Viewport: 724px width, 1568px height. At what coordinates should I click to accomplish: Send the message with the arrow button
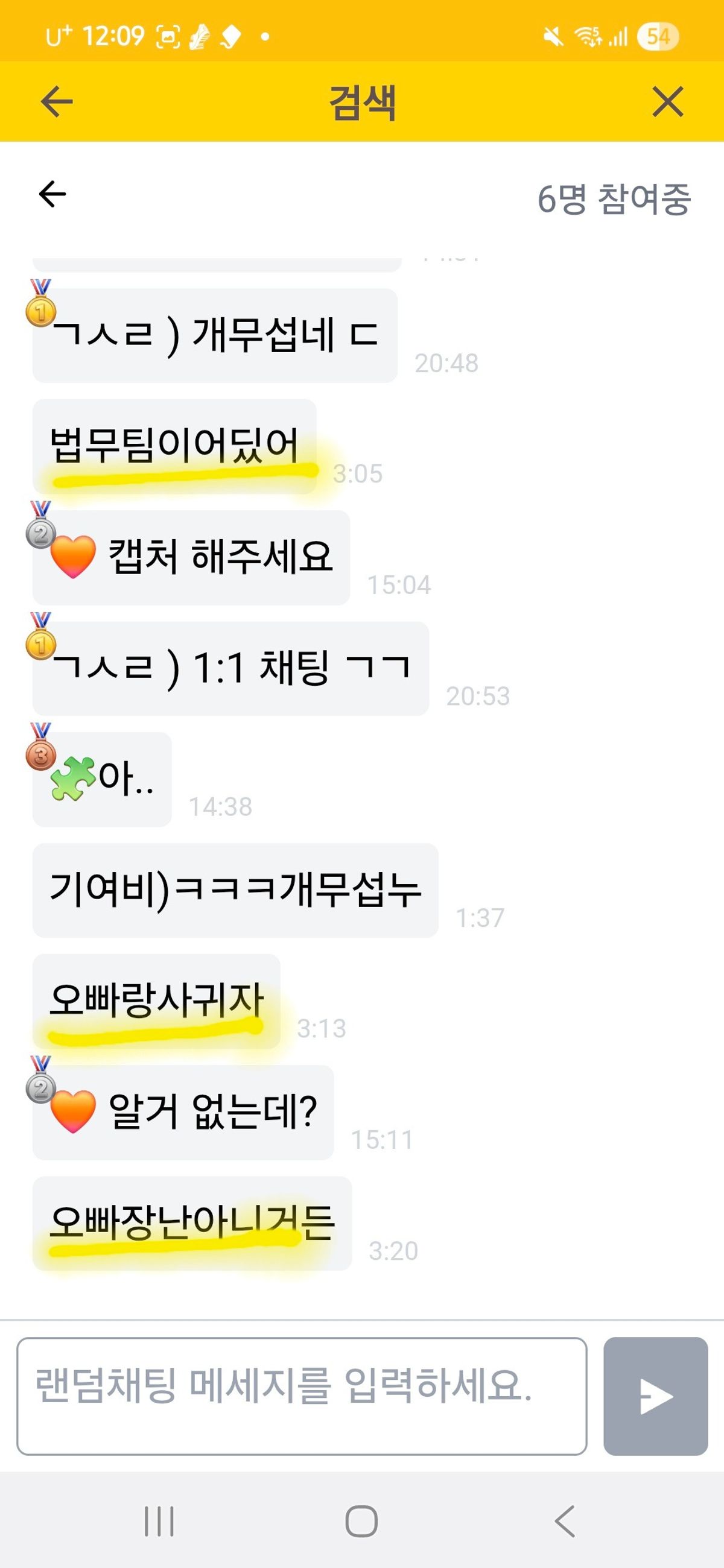(655, 1396)
